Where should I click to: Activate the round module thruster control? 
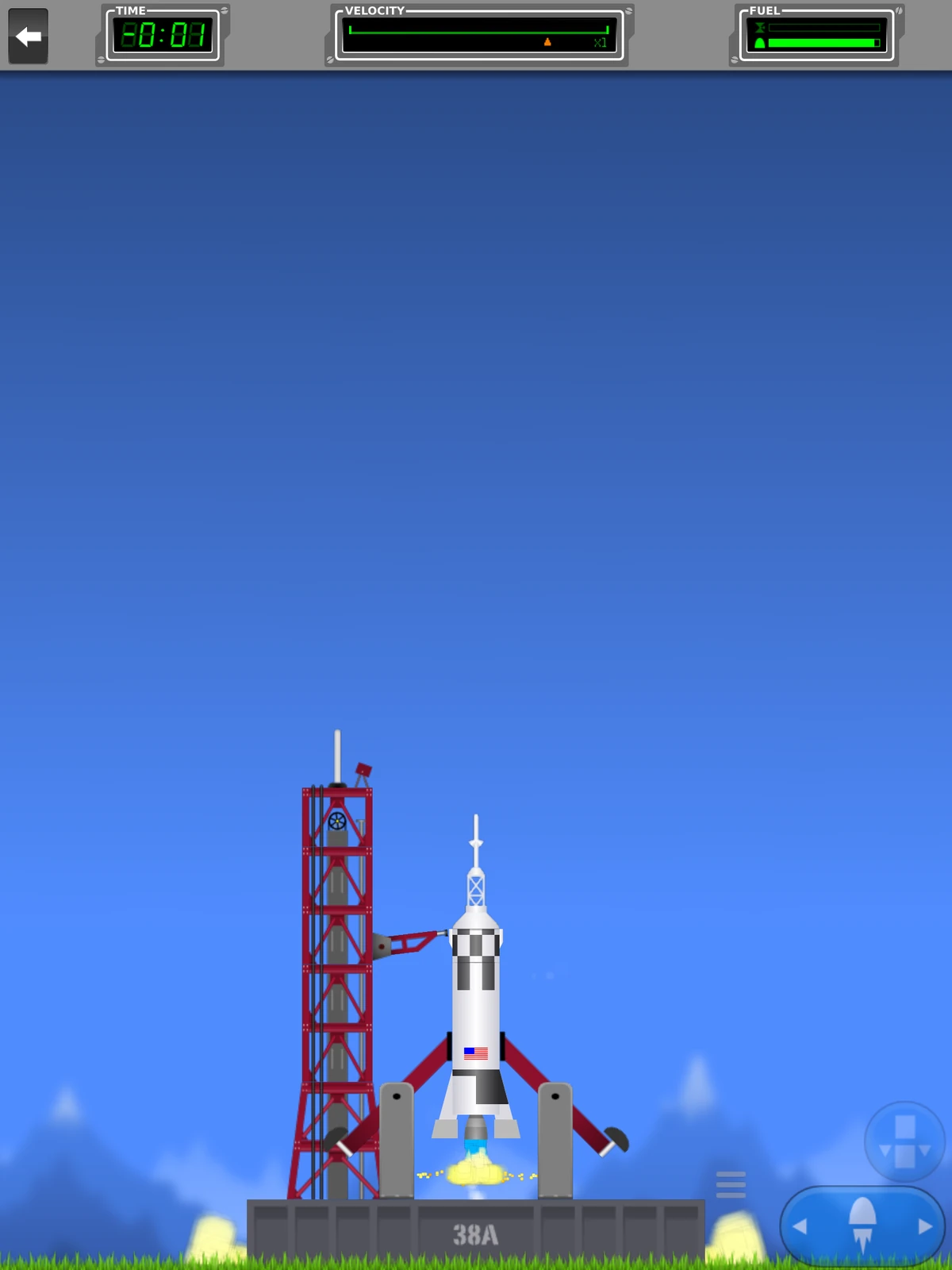coord(904,1141)
